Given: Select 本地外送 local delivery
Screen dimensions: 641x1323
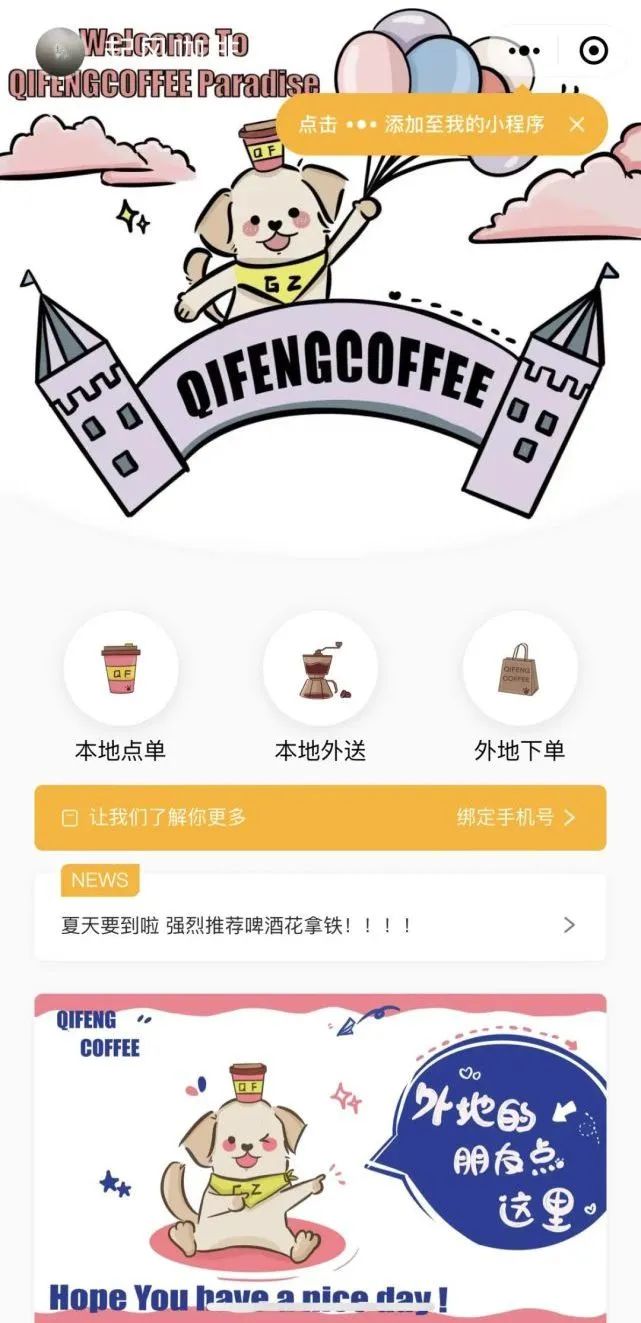Looking at the screenshot, I should [x=320, y=669].
